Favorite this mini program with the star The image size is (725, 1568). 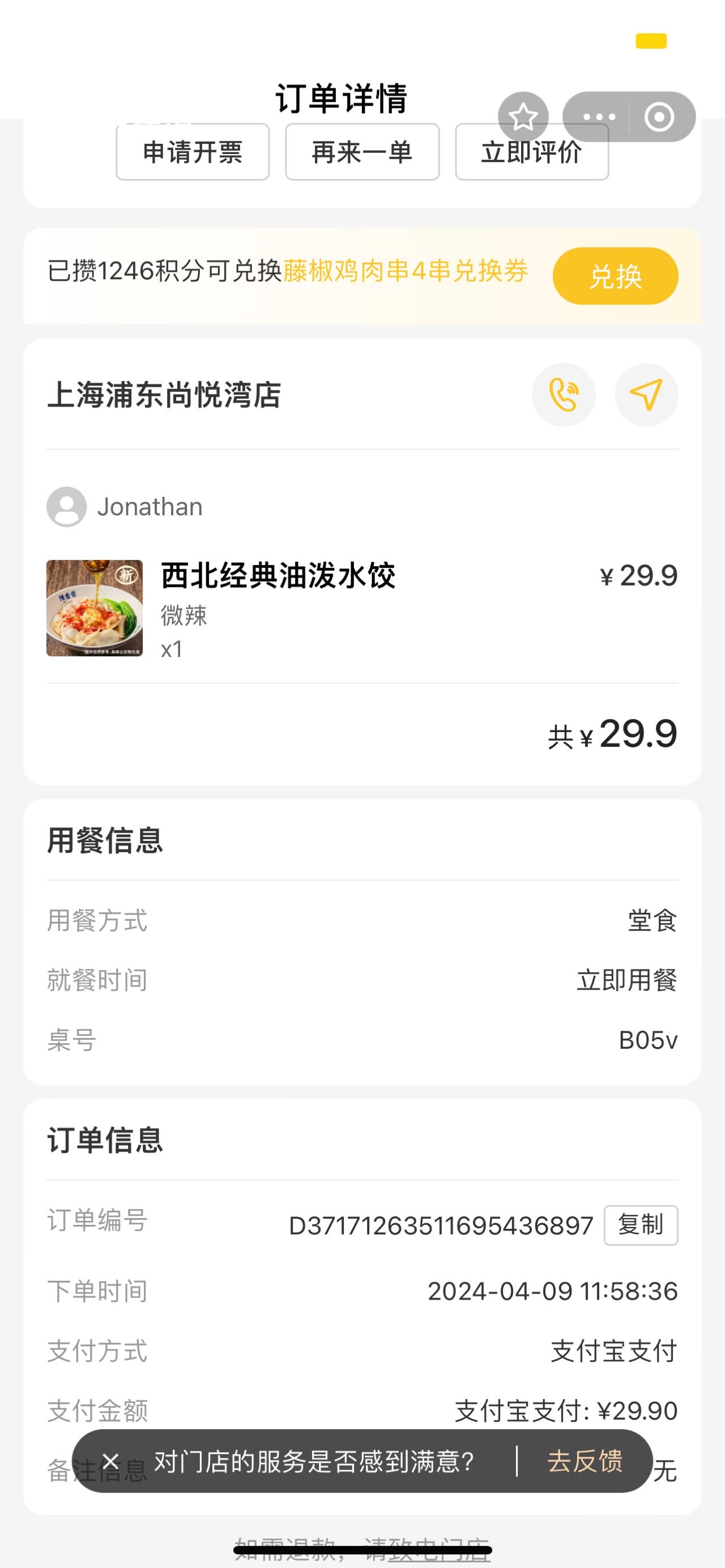coord(523,117)
